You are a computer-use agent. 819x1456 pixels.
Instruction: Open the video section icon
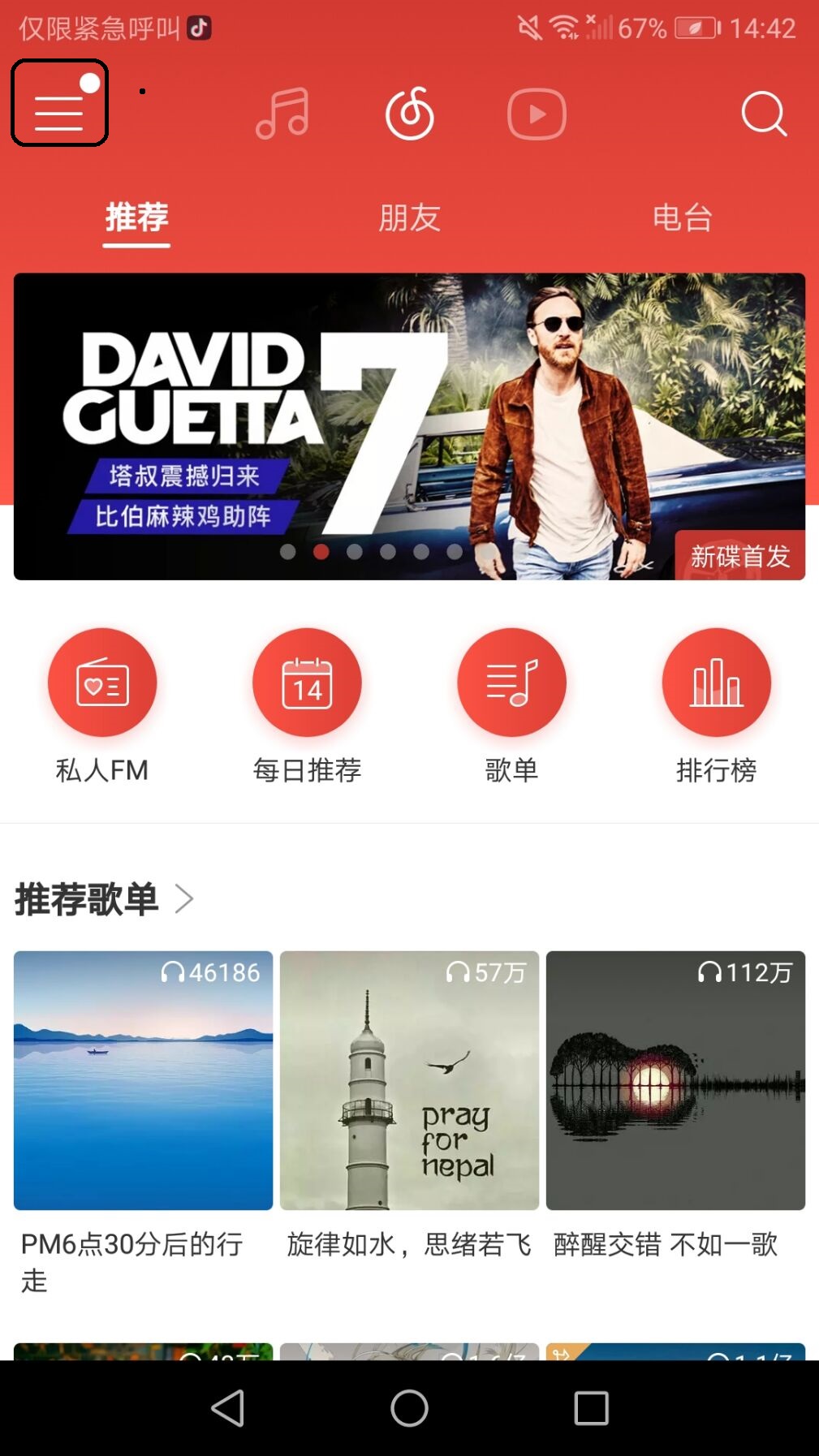tap(536, 114)
